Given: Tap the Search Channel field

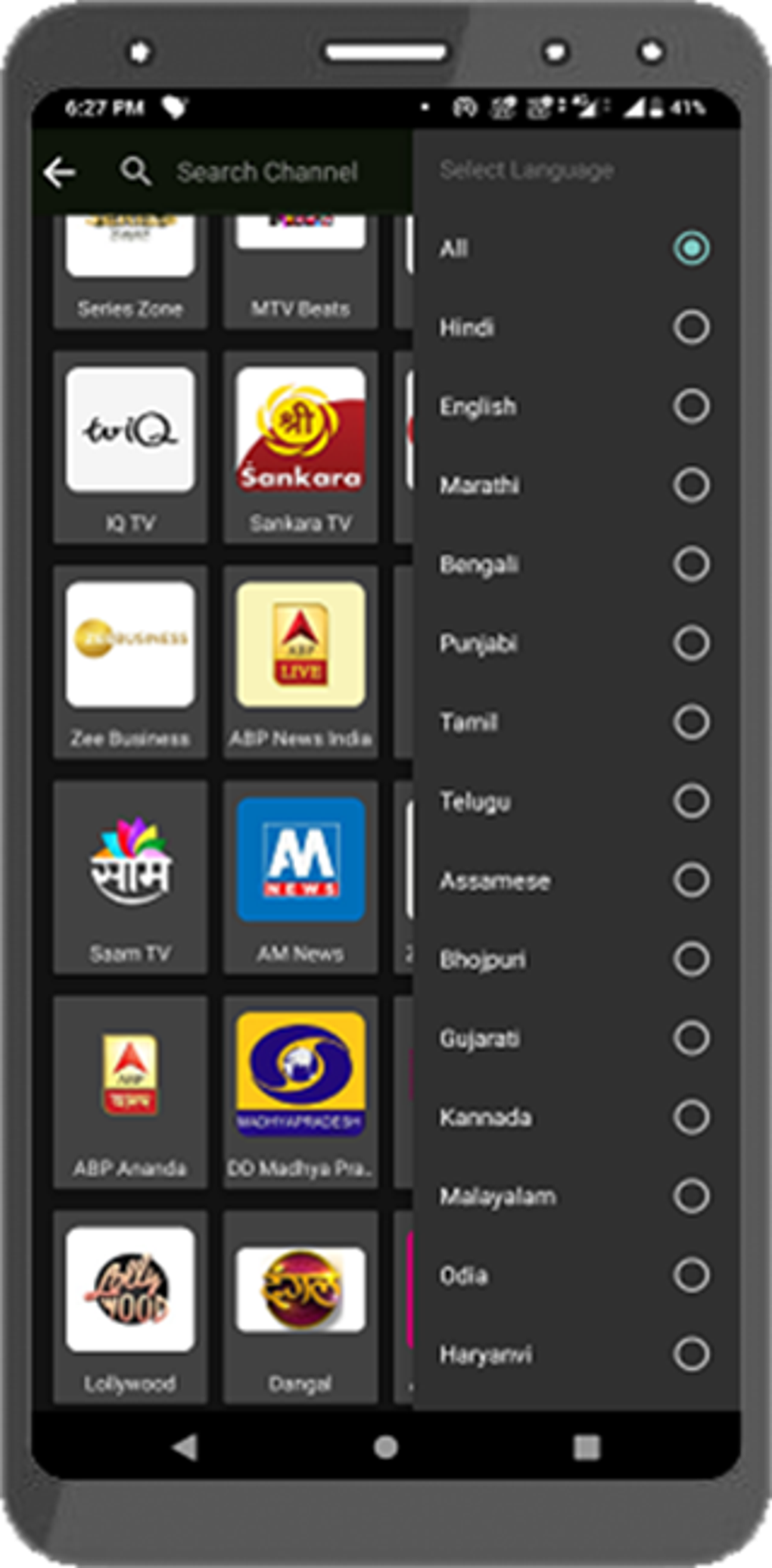Looking at the screenshot, I should 266,173.
